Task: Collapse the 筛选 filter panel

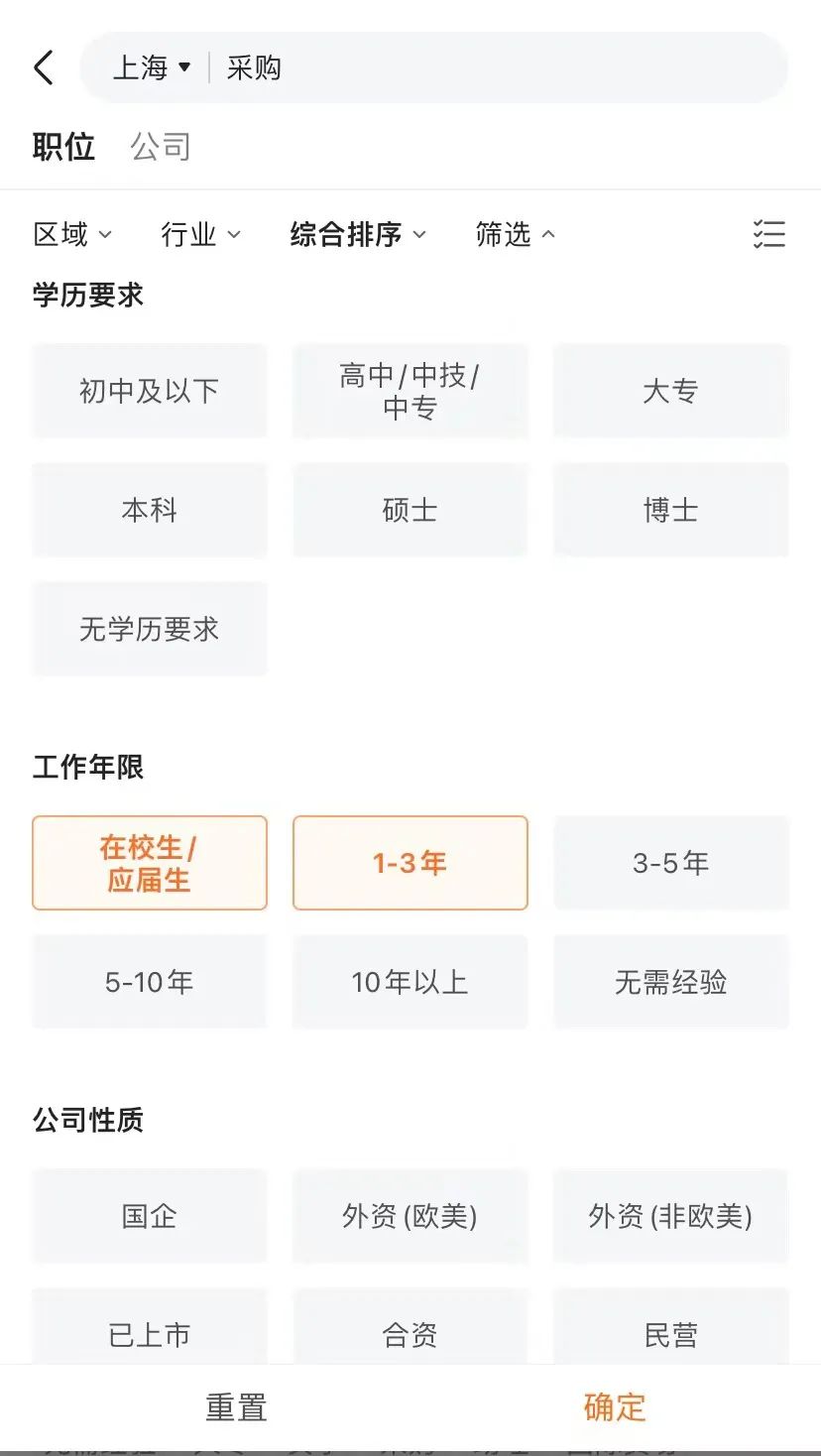Action: (x=514, y=235)
